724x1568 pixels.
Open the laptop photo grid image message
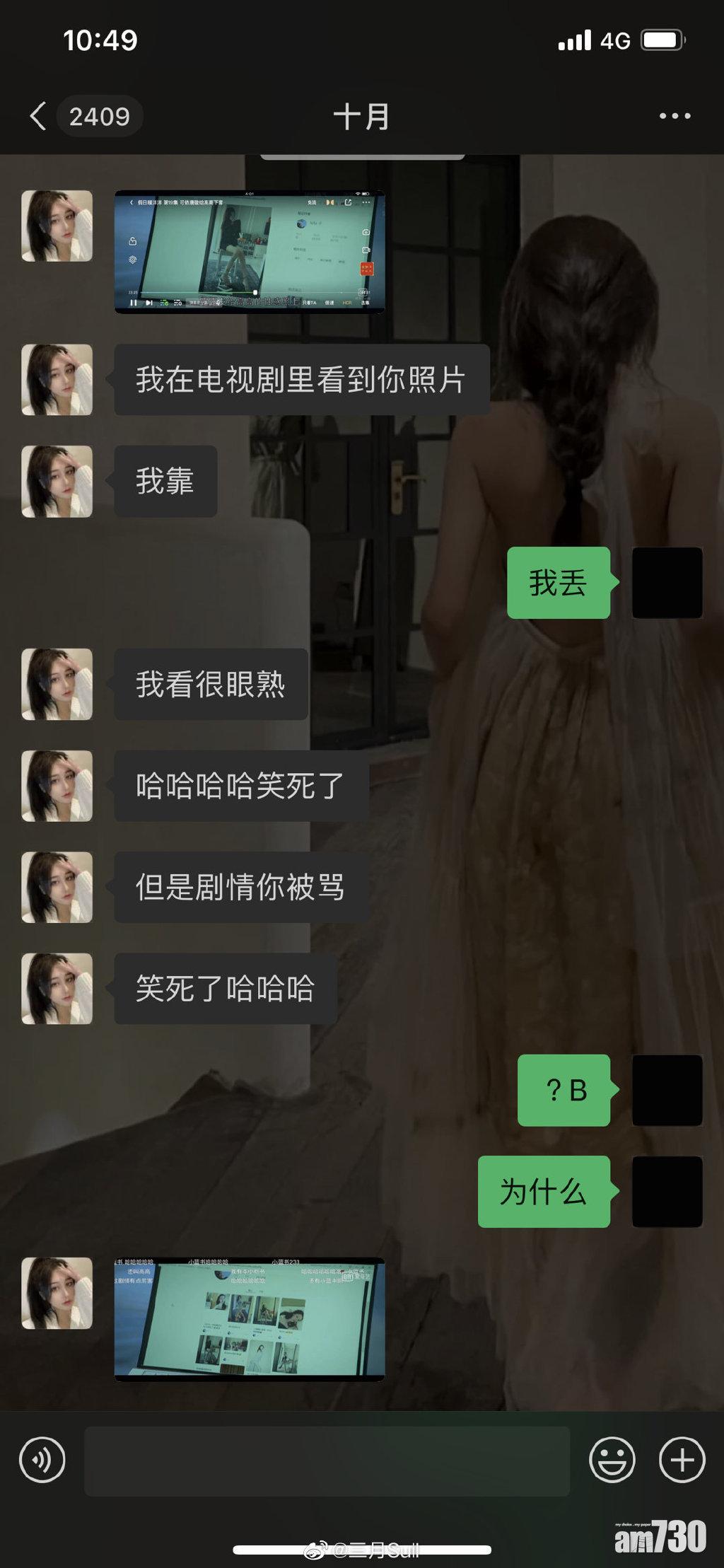pos(250,1319)
